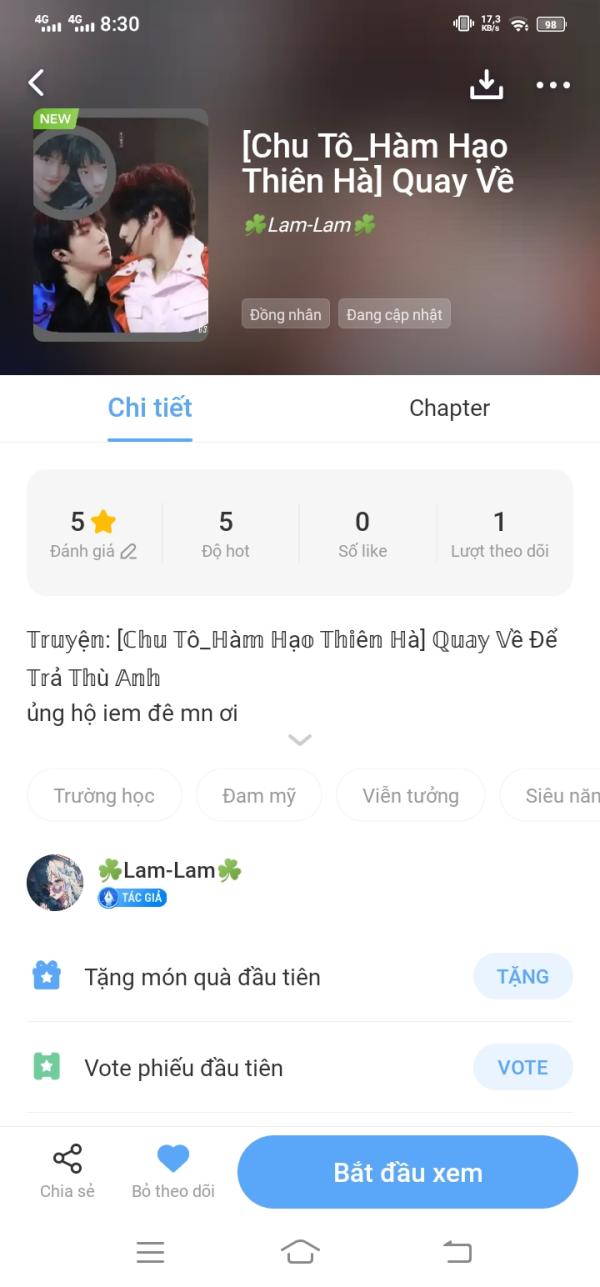Open recent apps from navigation bar
The height and width of the screenshot is (1287, 600).
(x=150, y=1251)
